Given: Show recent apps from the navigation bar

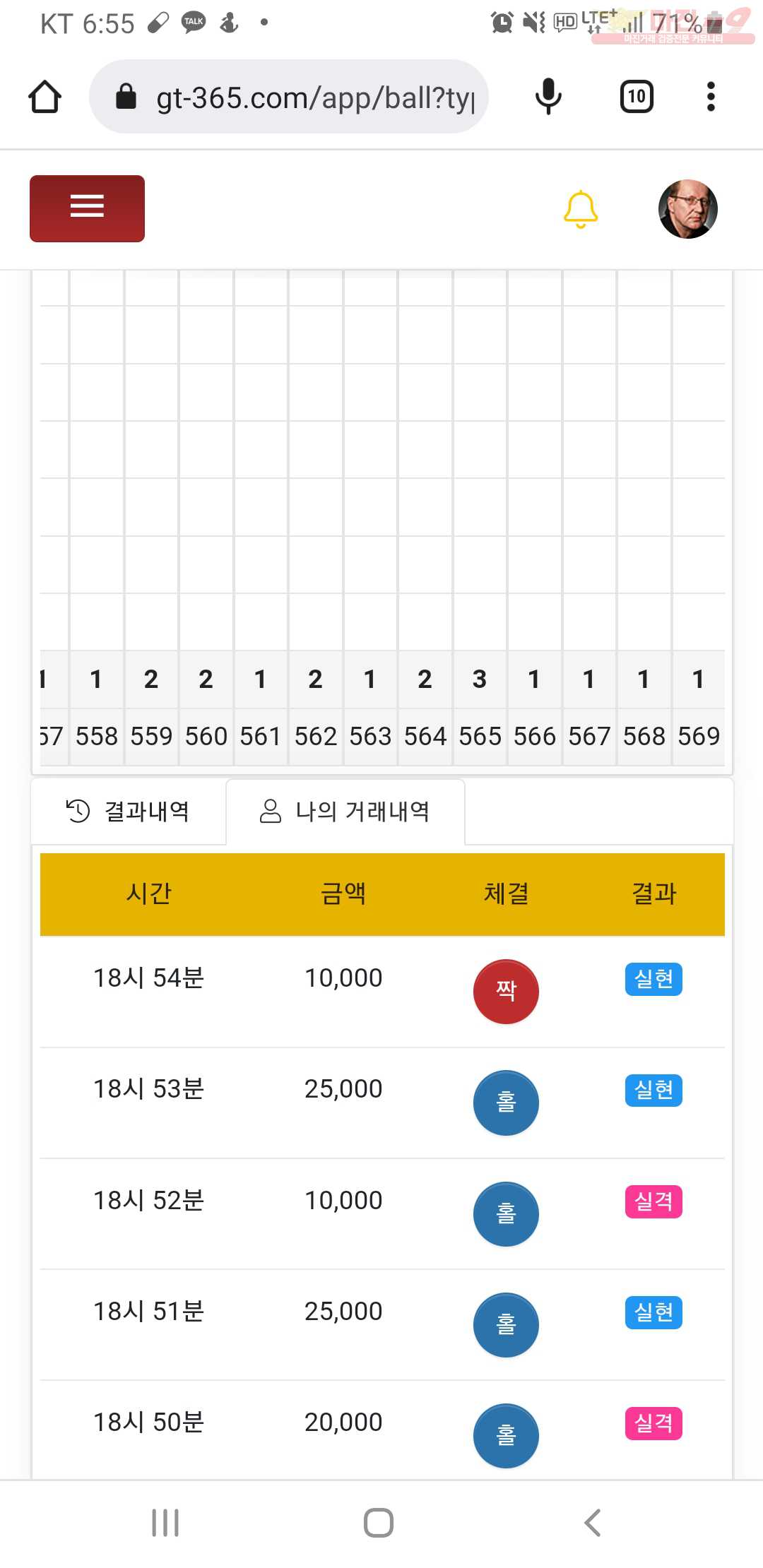Looking at the screenshot, I should click(x=165, y=1523).
